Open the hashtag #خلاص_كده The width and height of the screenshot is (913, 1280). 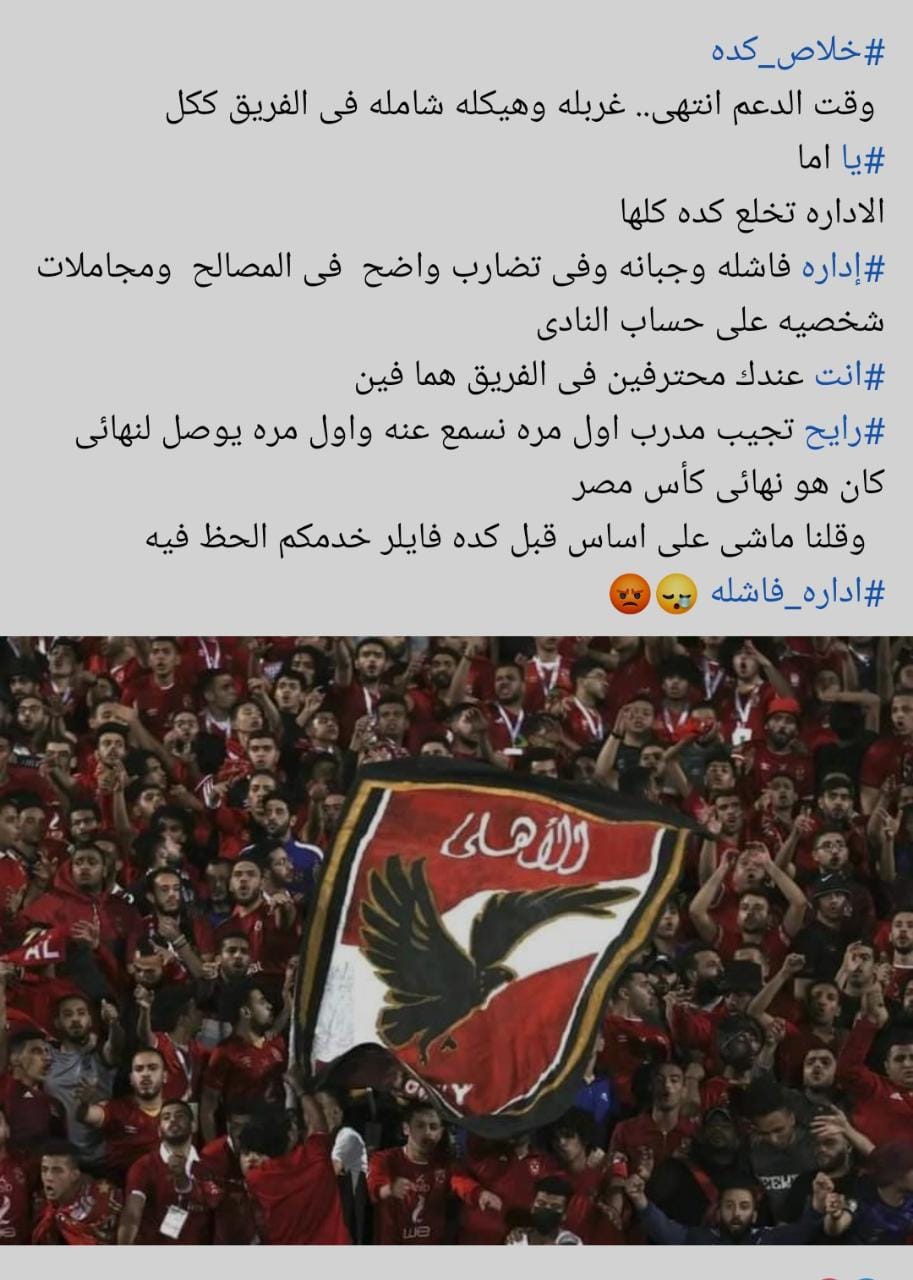[x=798, y=51]
